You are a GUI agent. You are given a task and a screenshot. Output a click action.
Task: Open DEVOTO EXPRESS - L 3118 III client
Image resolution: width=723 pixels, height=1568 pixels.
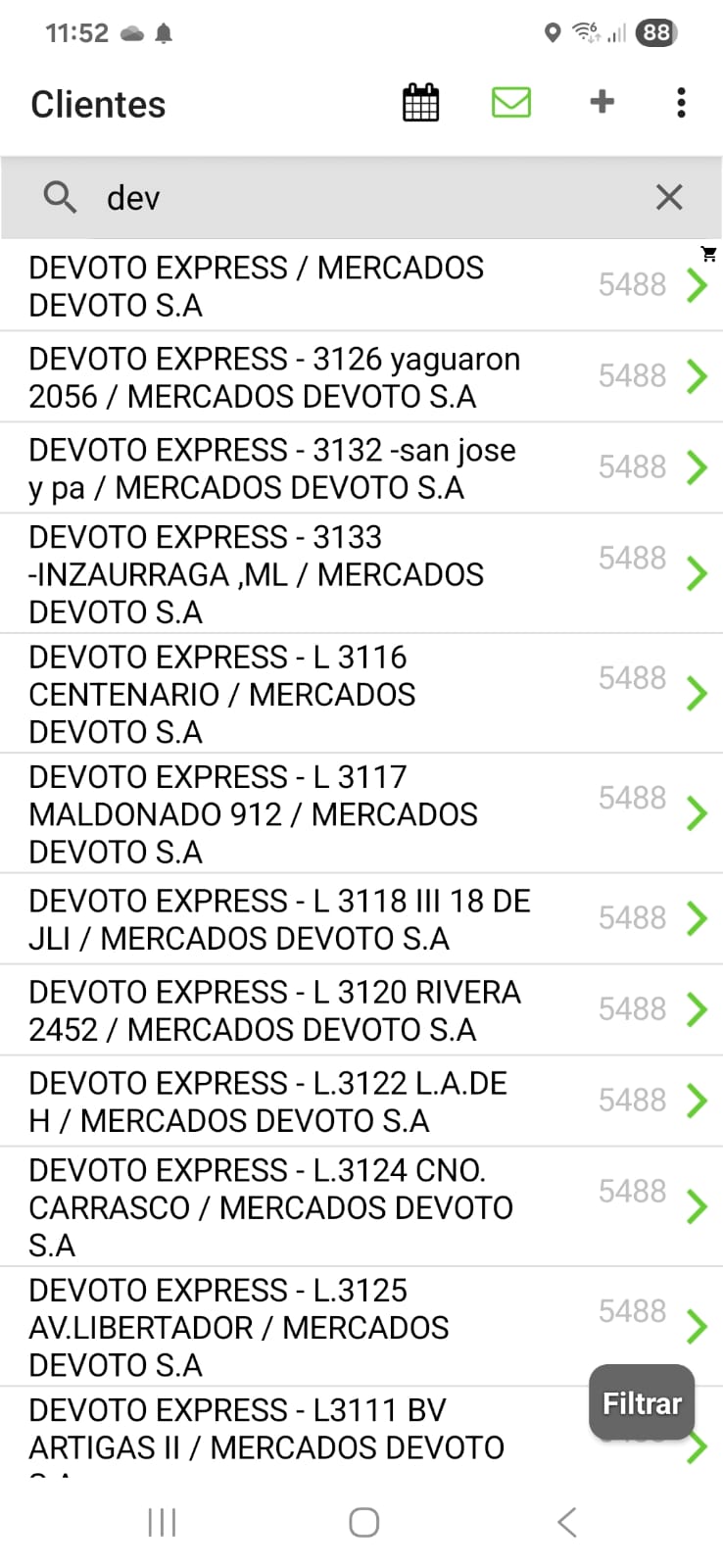(x=294, y=919)
